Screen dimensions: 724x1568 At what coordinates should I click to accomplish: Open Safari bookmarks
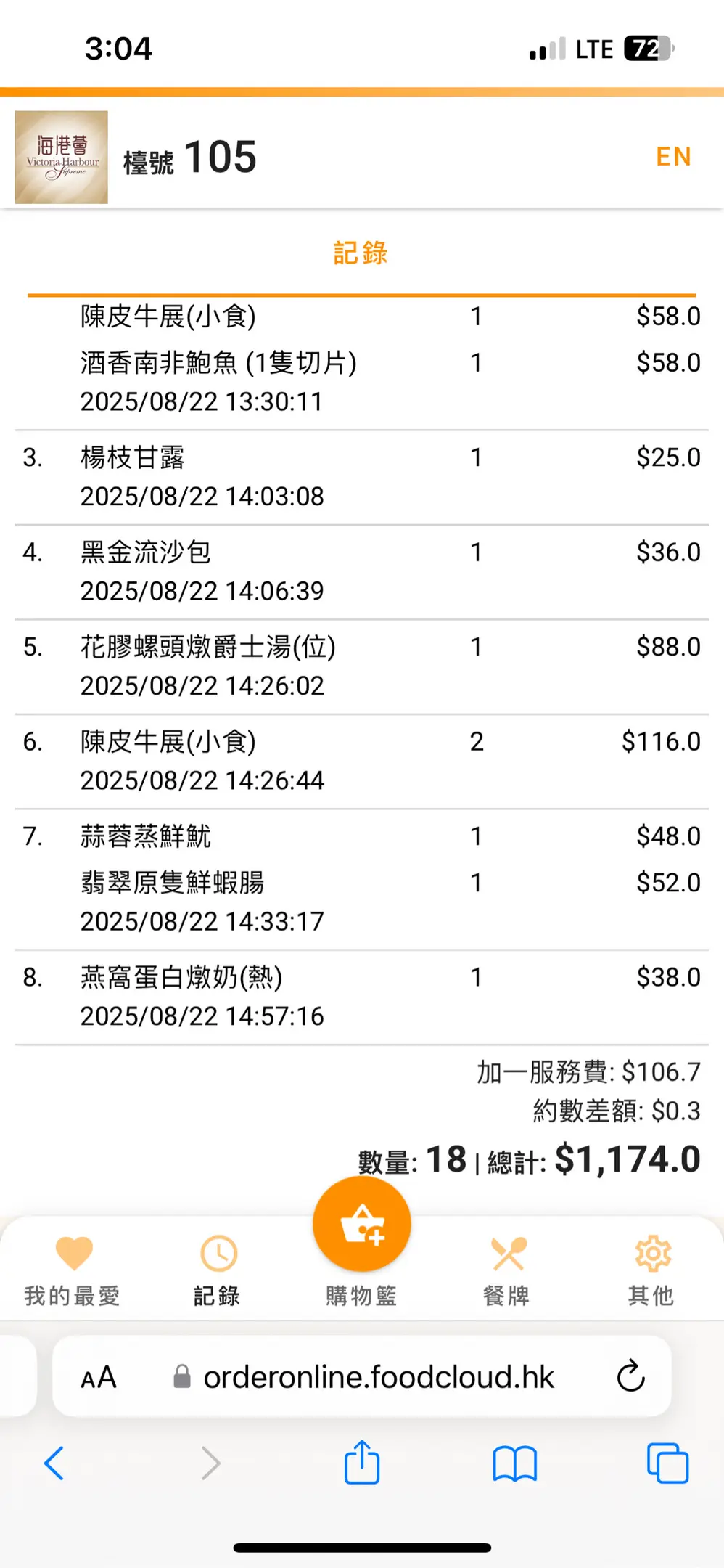tap(514, 1463)
